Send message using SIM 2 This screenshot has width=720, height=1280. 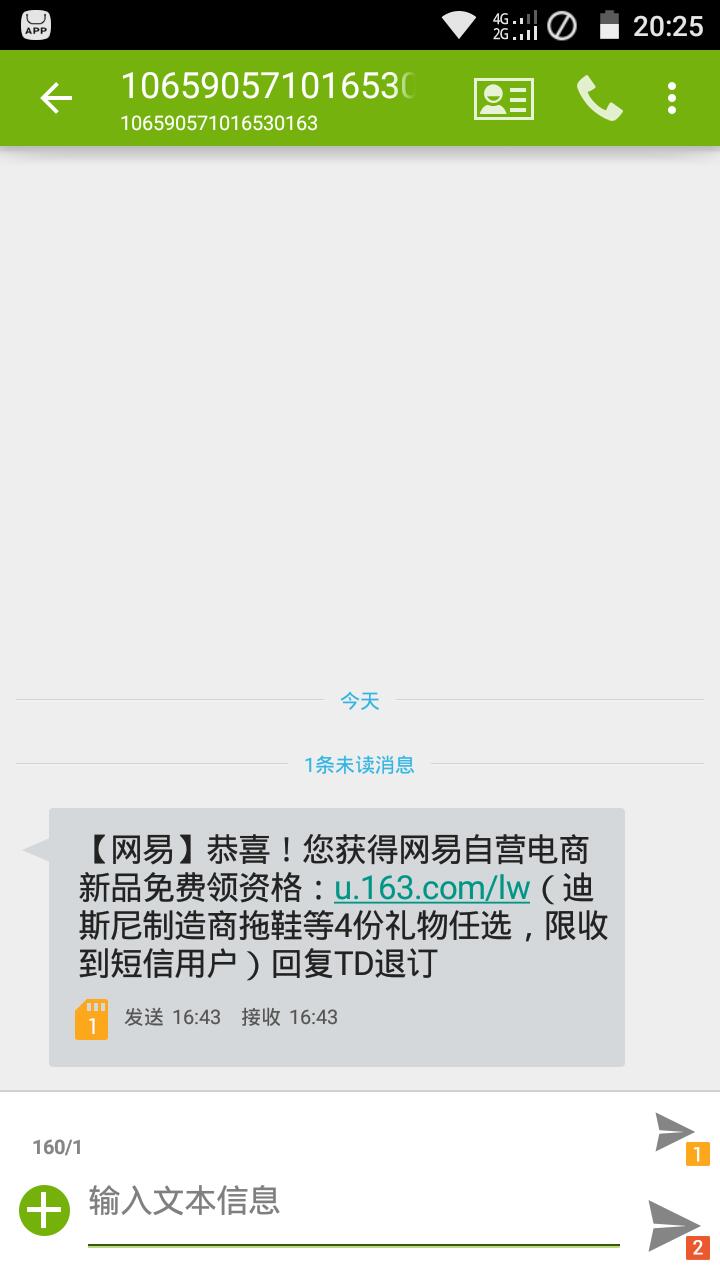point(675,1228)
